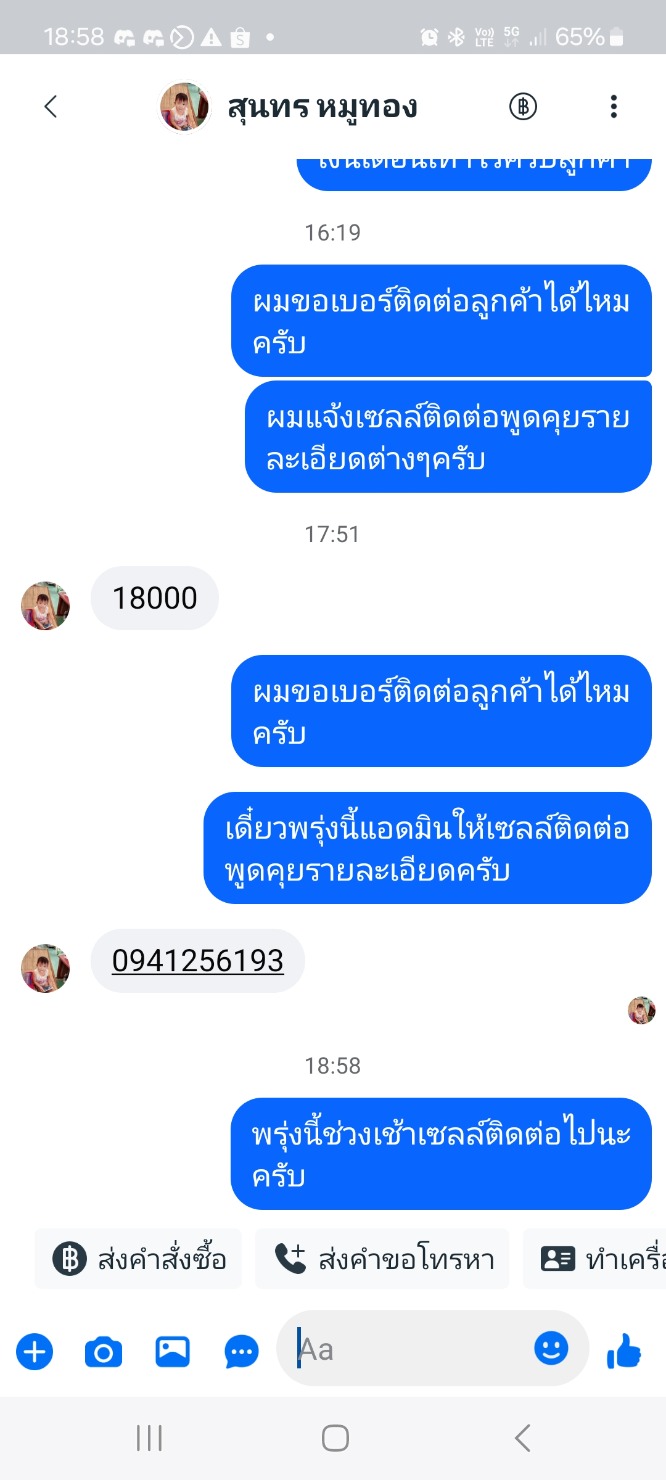Select the ส่งคำขอโทรหา chip
Viewport: 666px width, 1480px height.
384,1259
